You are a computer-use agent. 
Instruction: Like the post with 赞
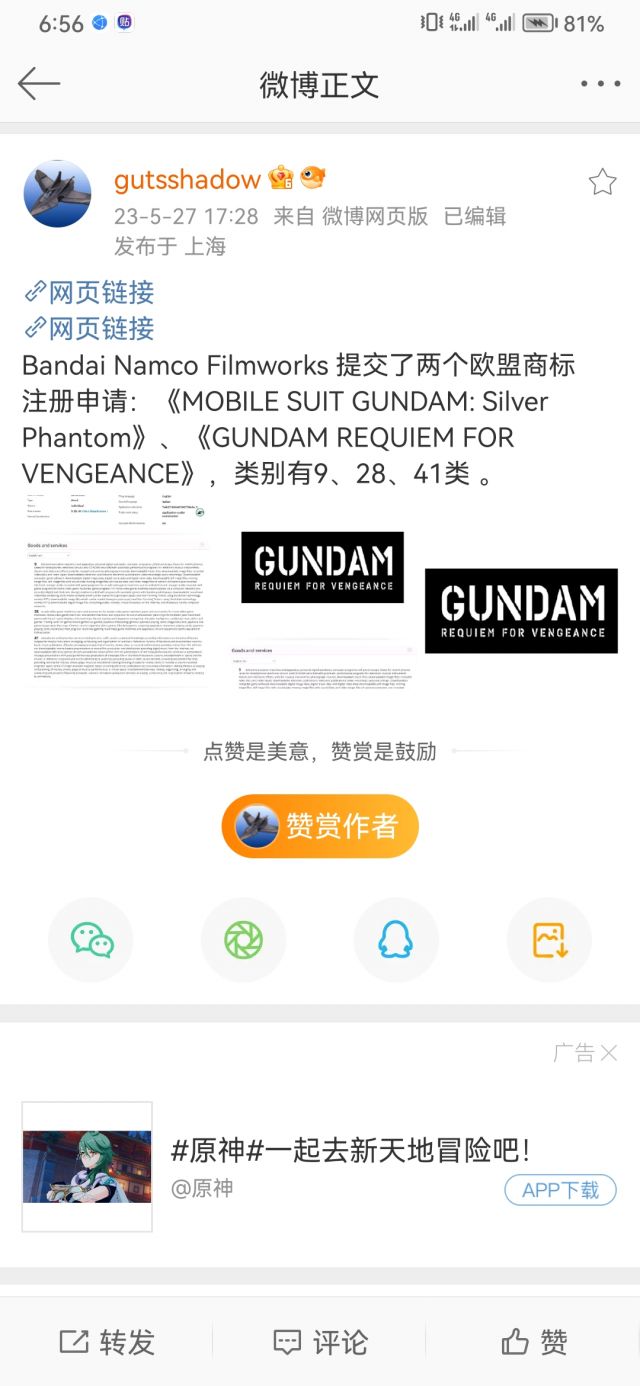[x=534, y=1341]
